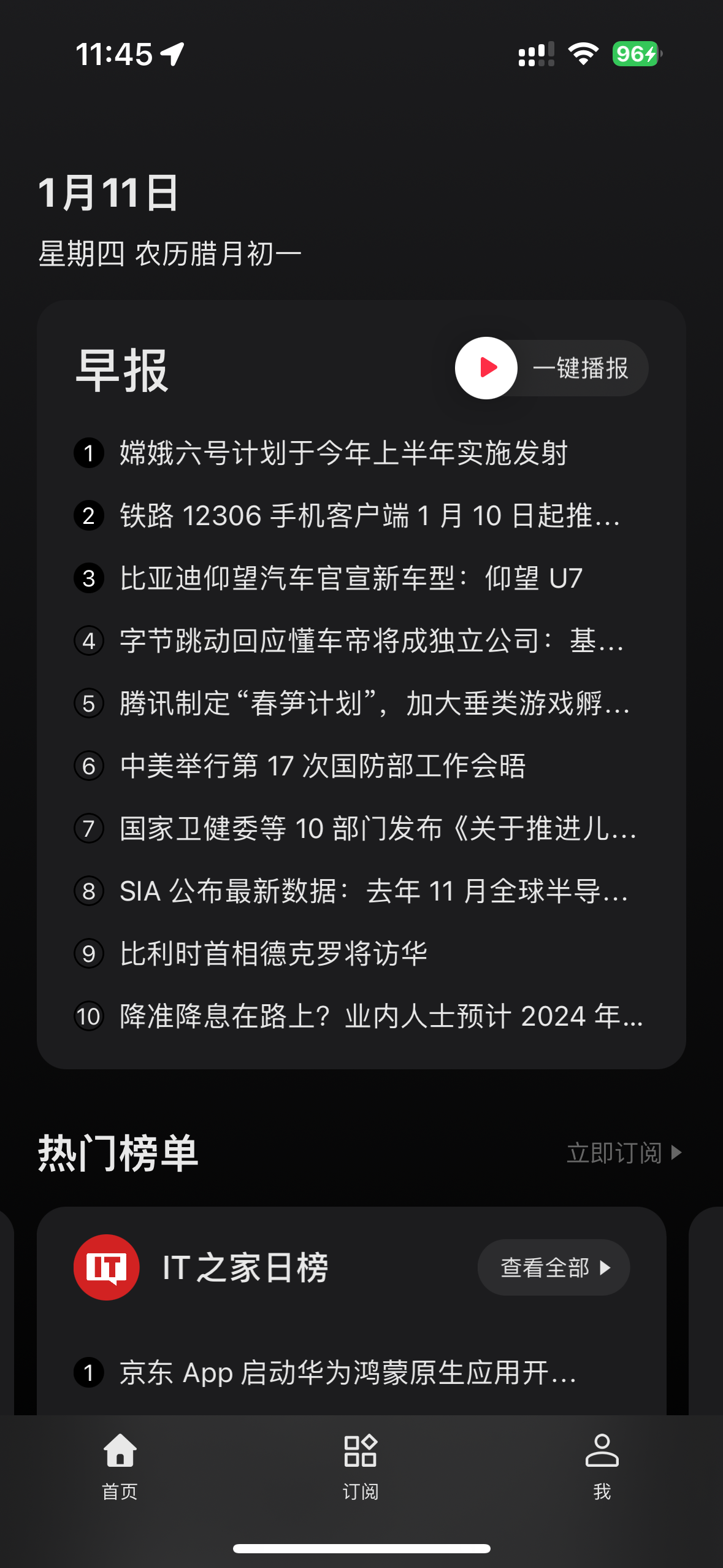Open the 我 profile tab
The width and height of the screenshot is (723, 1568).
pyautogui.click(x=602, y=1467)
